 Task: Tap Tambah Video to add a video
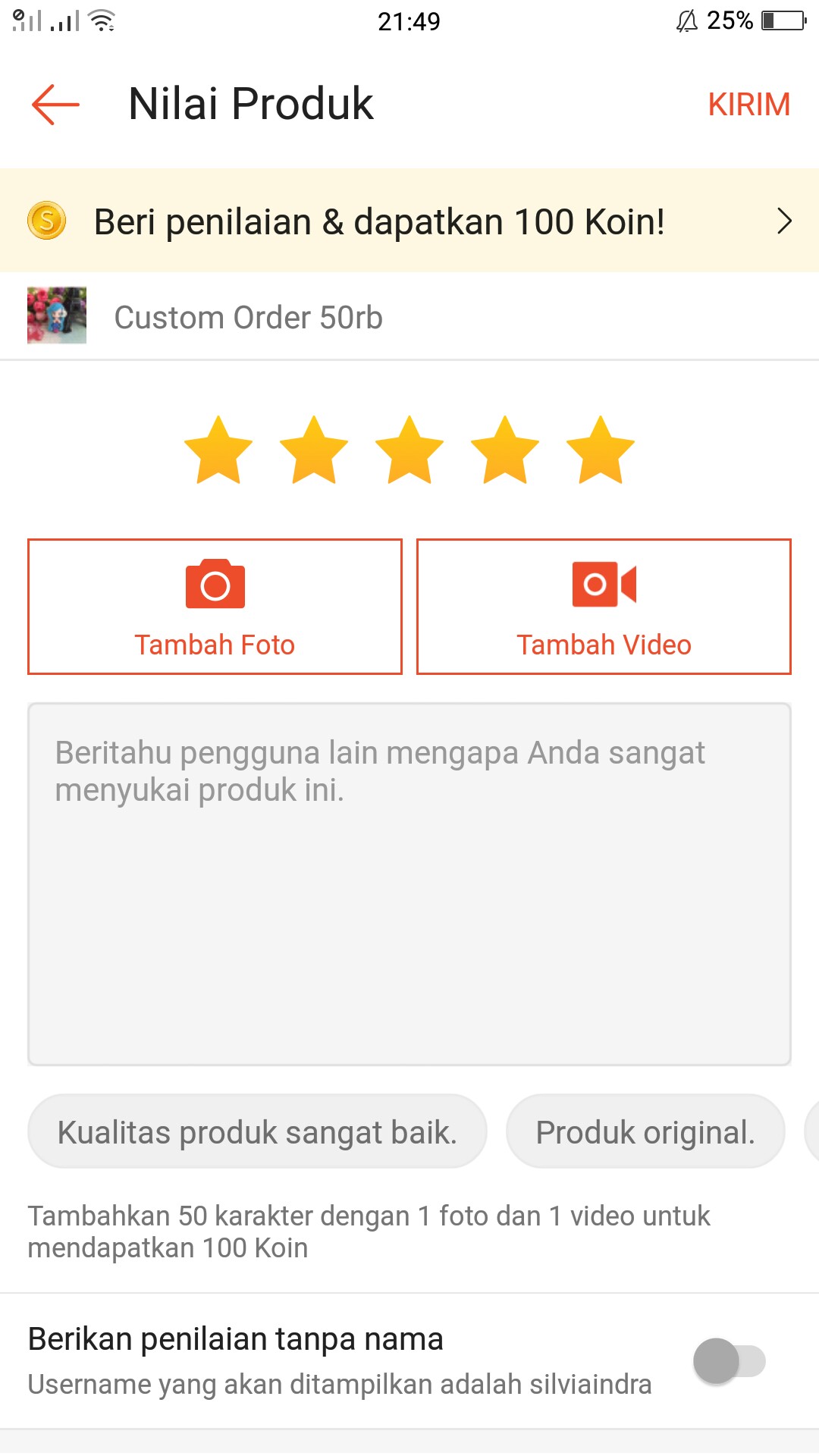pyautogui.click(x=604, y=607)
